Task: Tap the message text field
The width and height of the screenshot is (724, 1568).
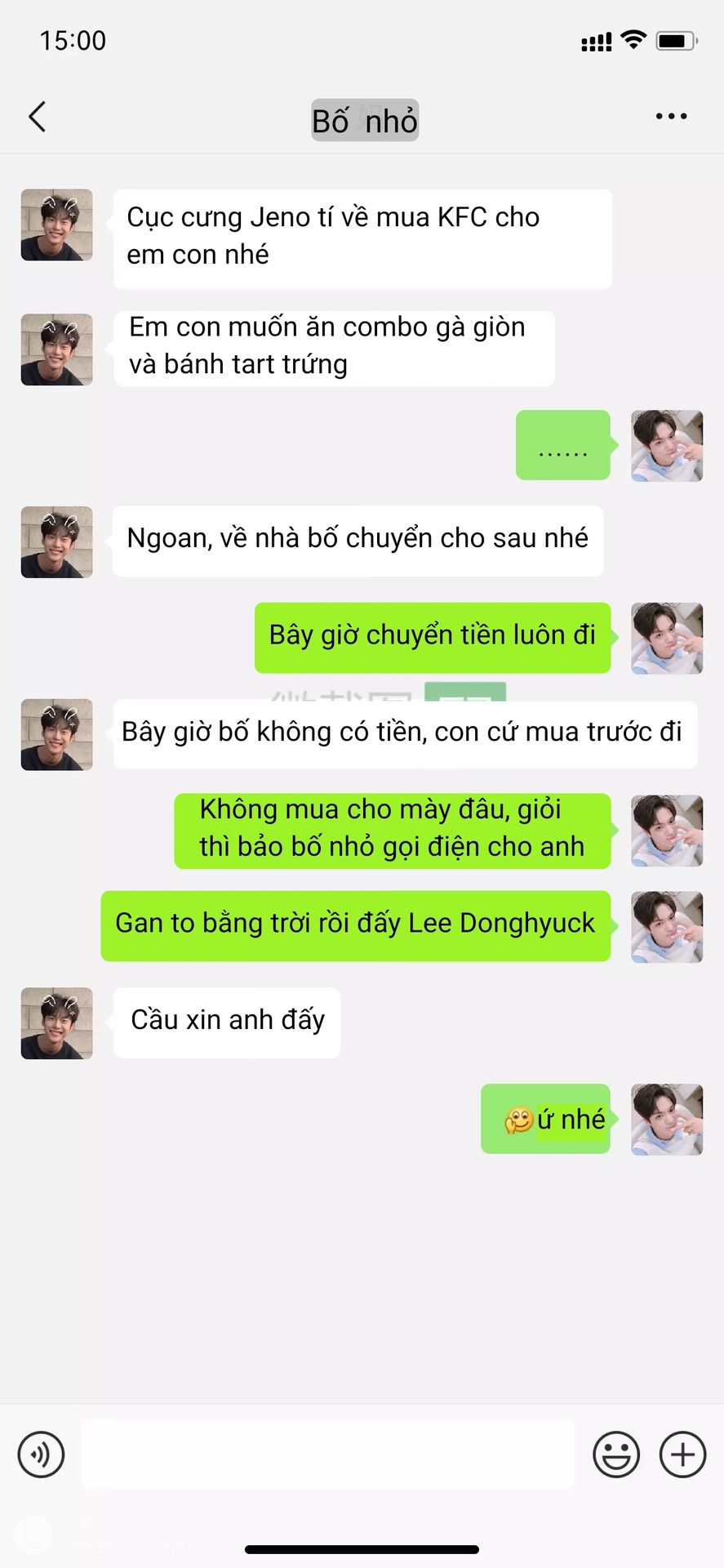Action: pyautogui.click(x=328, y=1454)
